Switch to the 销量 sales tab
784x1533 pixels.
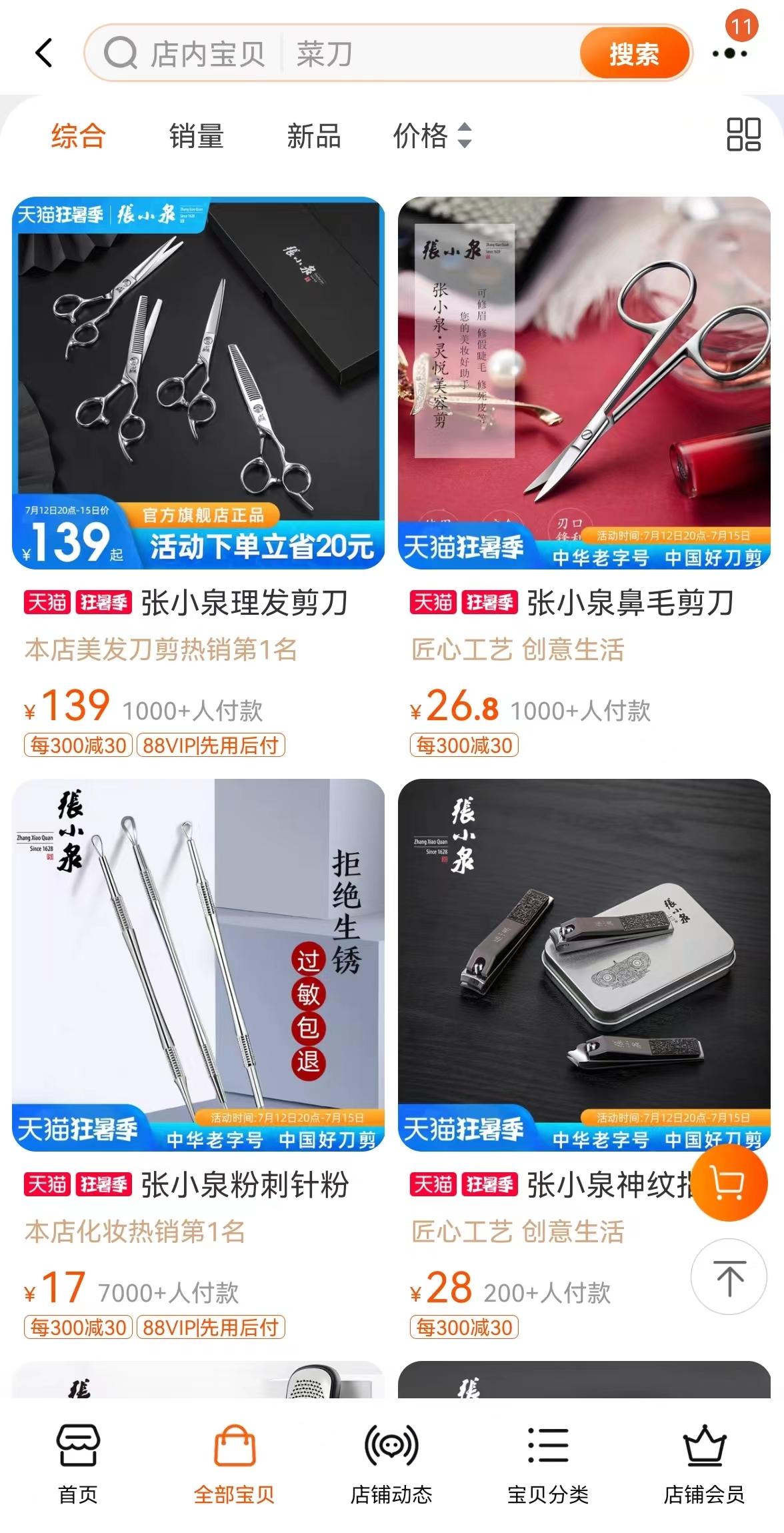coord(197,138)
